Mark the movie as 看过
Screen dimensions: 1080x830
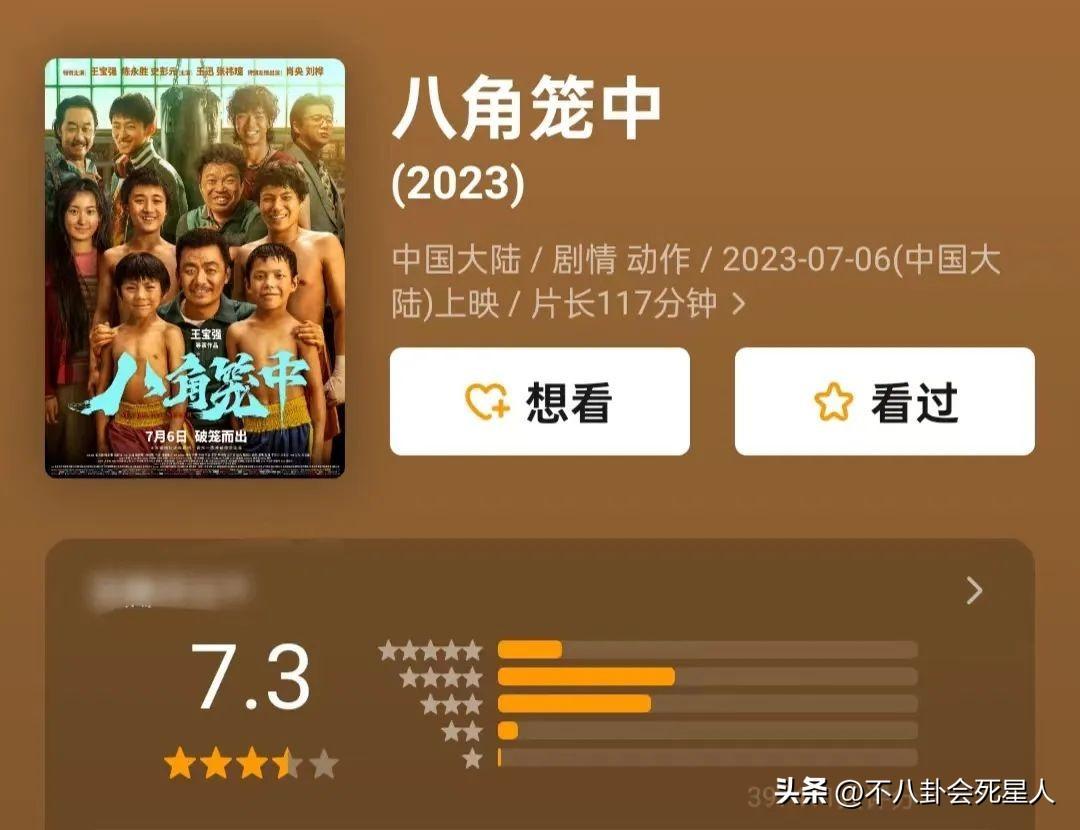[x=884, y=401]
